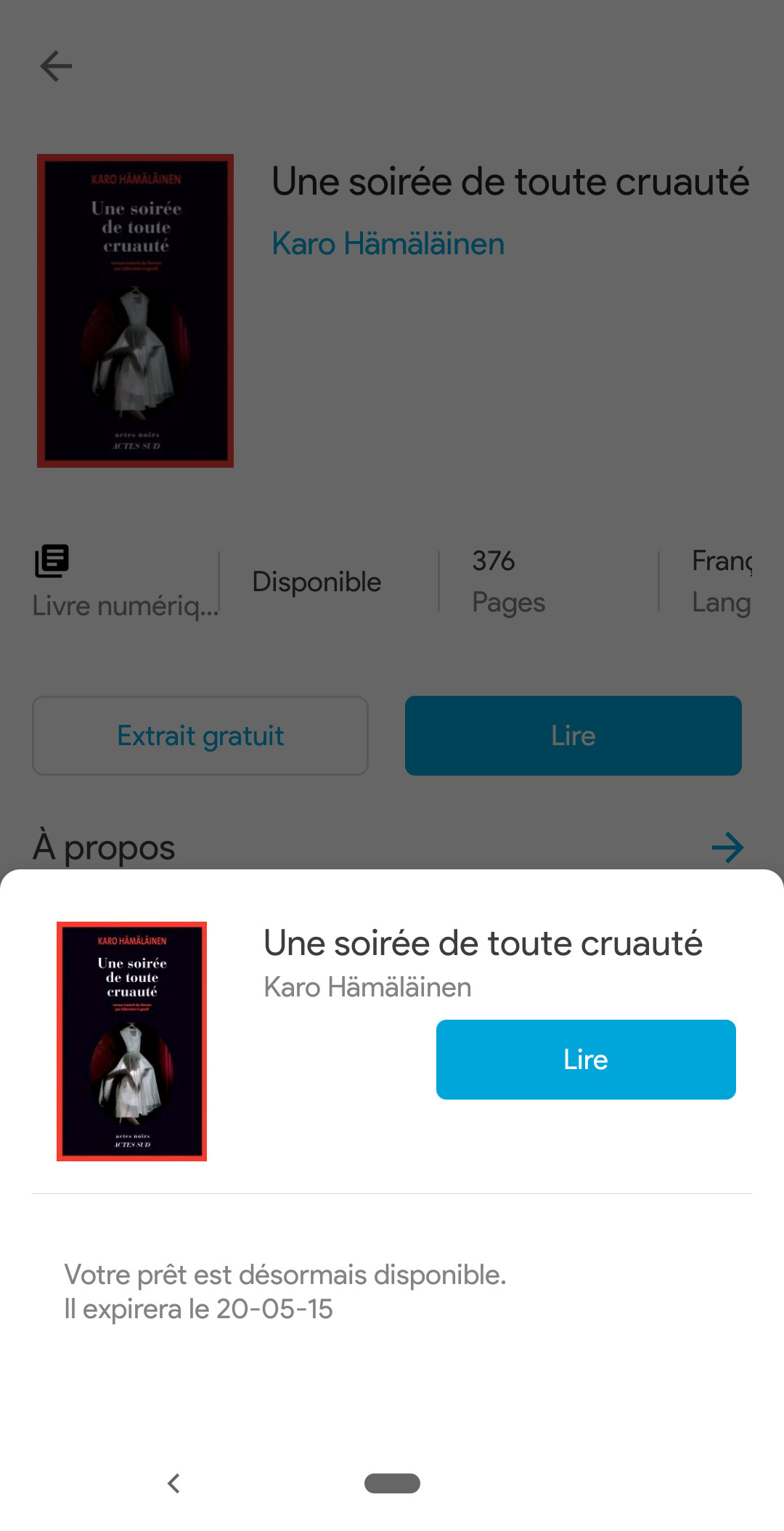Screen dimensions: 784x1531
Task: Tap the cover thumbnail in the bottom sheet
Action: 131,1041
